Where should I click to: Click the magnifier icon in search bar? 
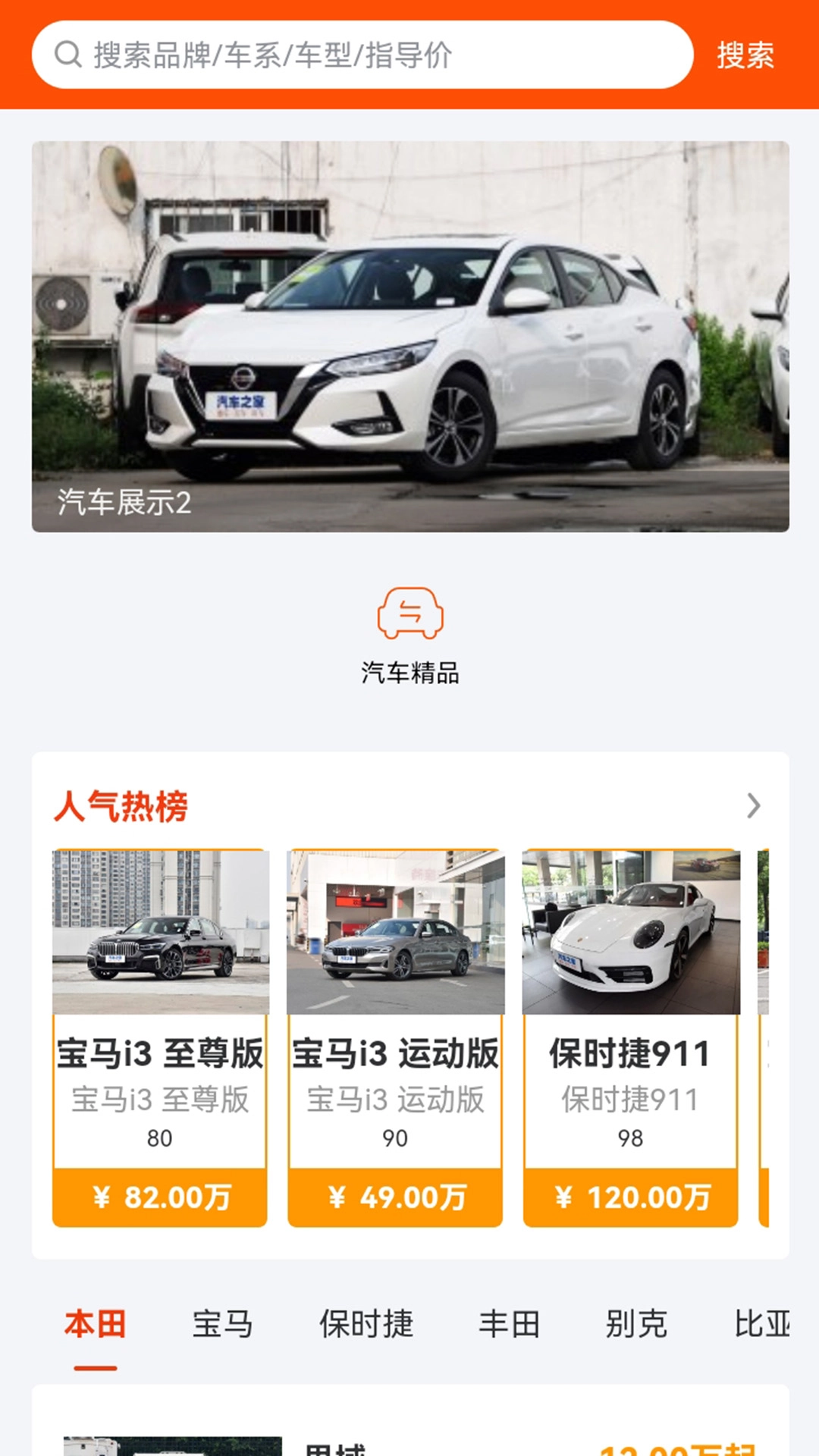68,55
